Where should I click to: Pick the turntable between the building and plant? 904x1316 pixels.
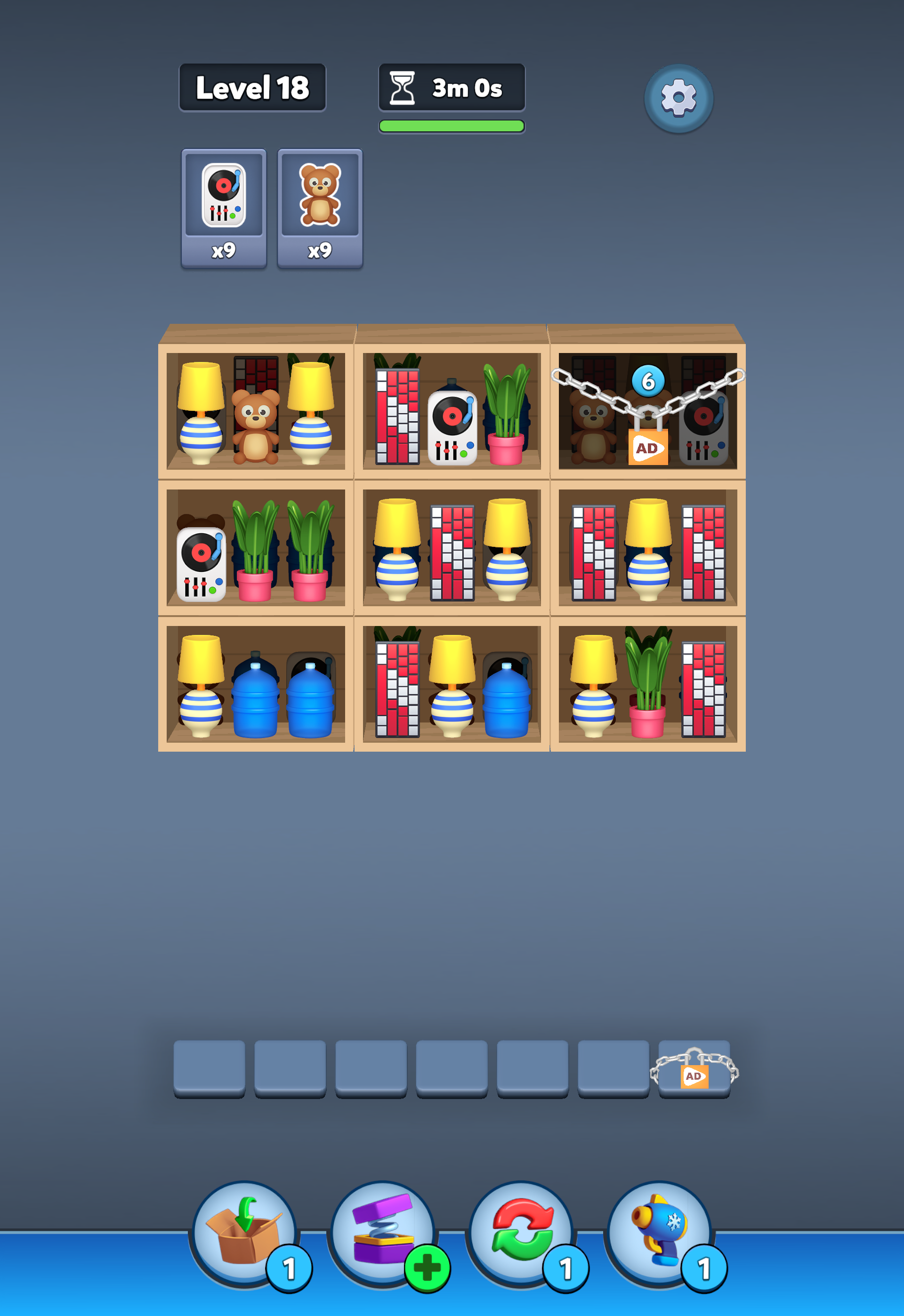452,427
